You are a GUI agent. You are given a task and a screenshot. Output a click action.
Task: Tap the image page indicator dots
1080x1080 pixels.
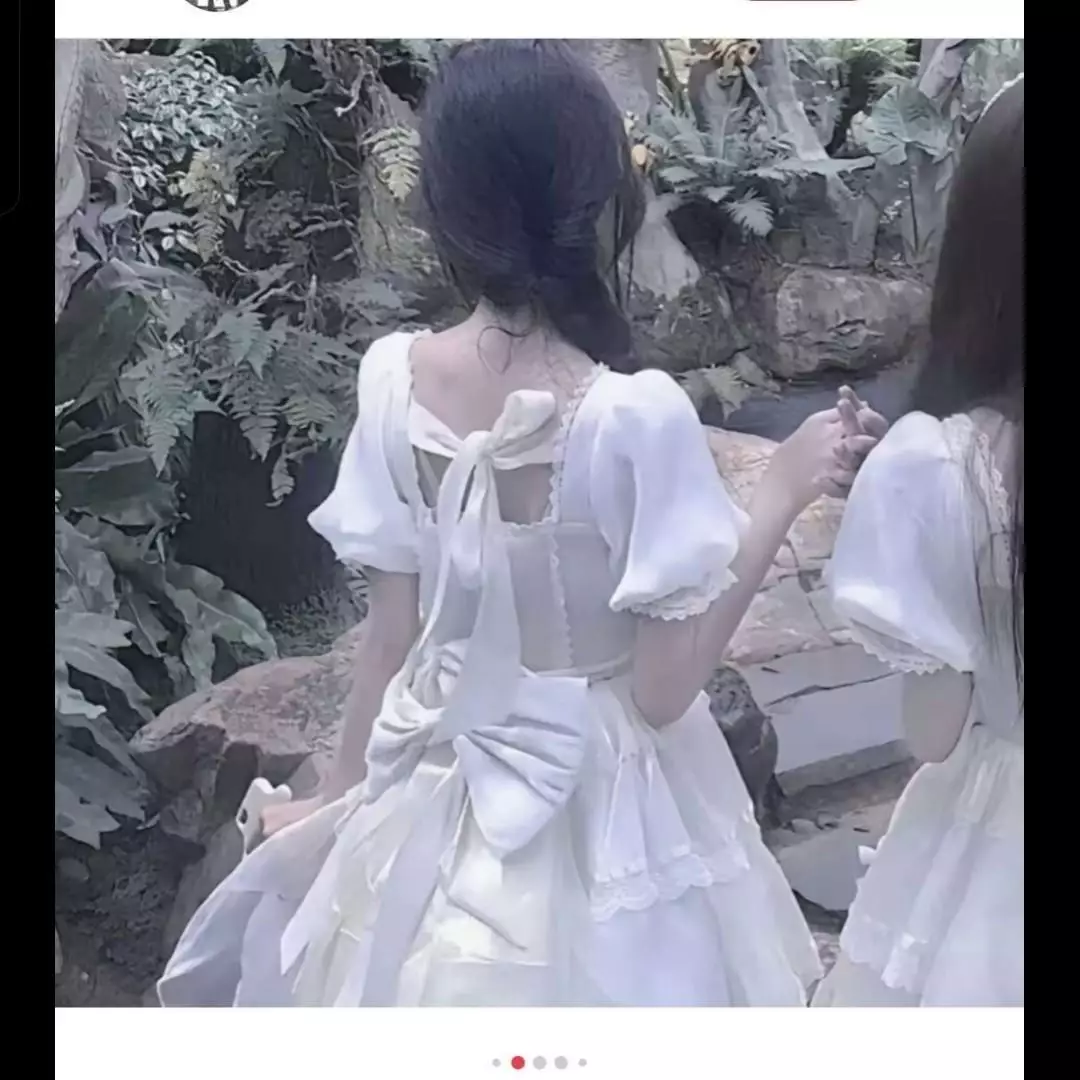539,1062
